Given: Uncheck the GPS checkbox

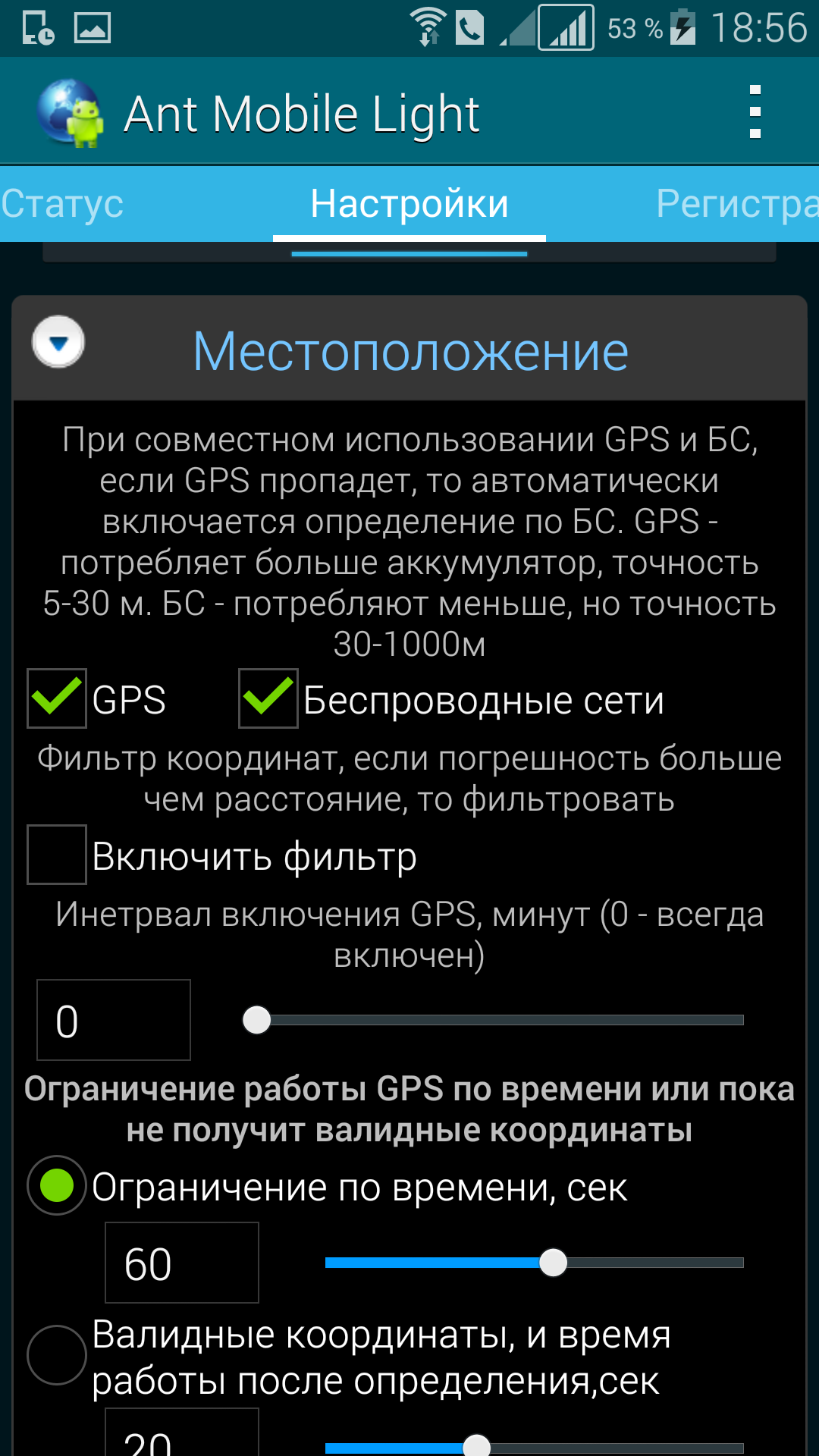Looking at the screenshot, I should (57, 698).
